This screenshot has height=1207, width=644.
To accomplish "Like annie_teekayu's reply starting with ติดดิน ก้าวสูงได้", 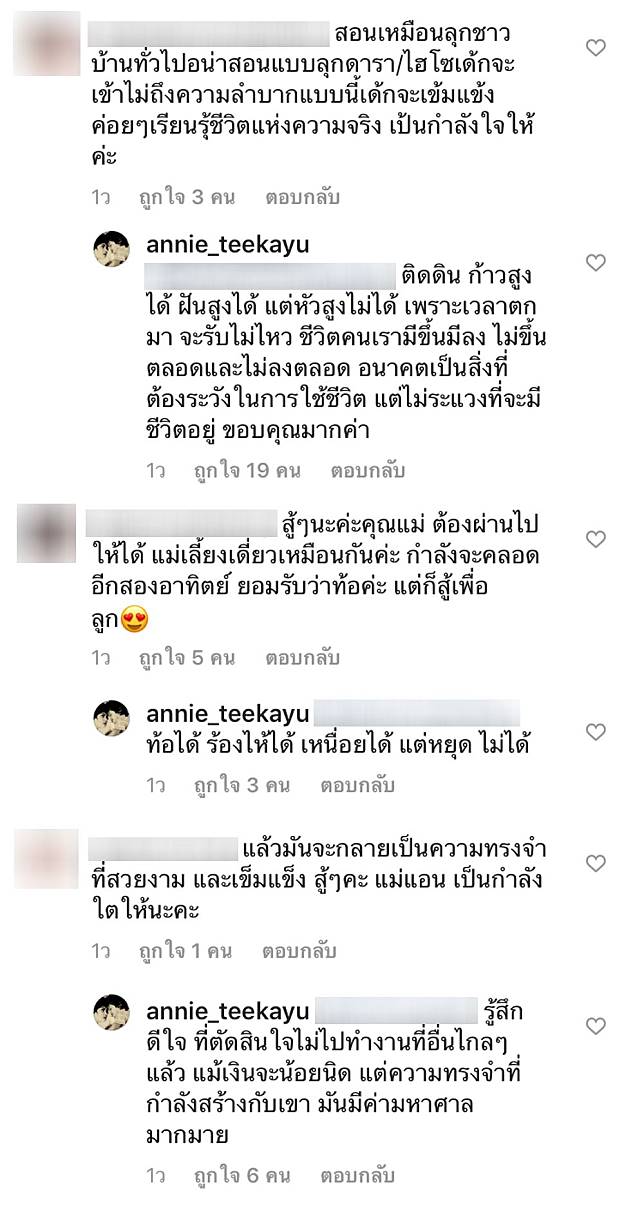I will pos(596,263).
